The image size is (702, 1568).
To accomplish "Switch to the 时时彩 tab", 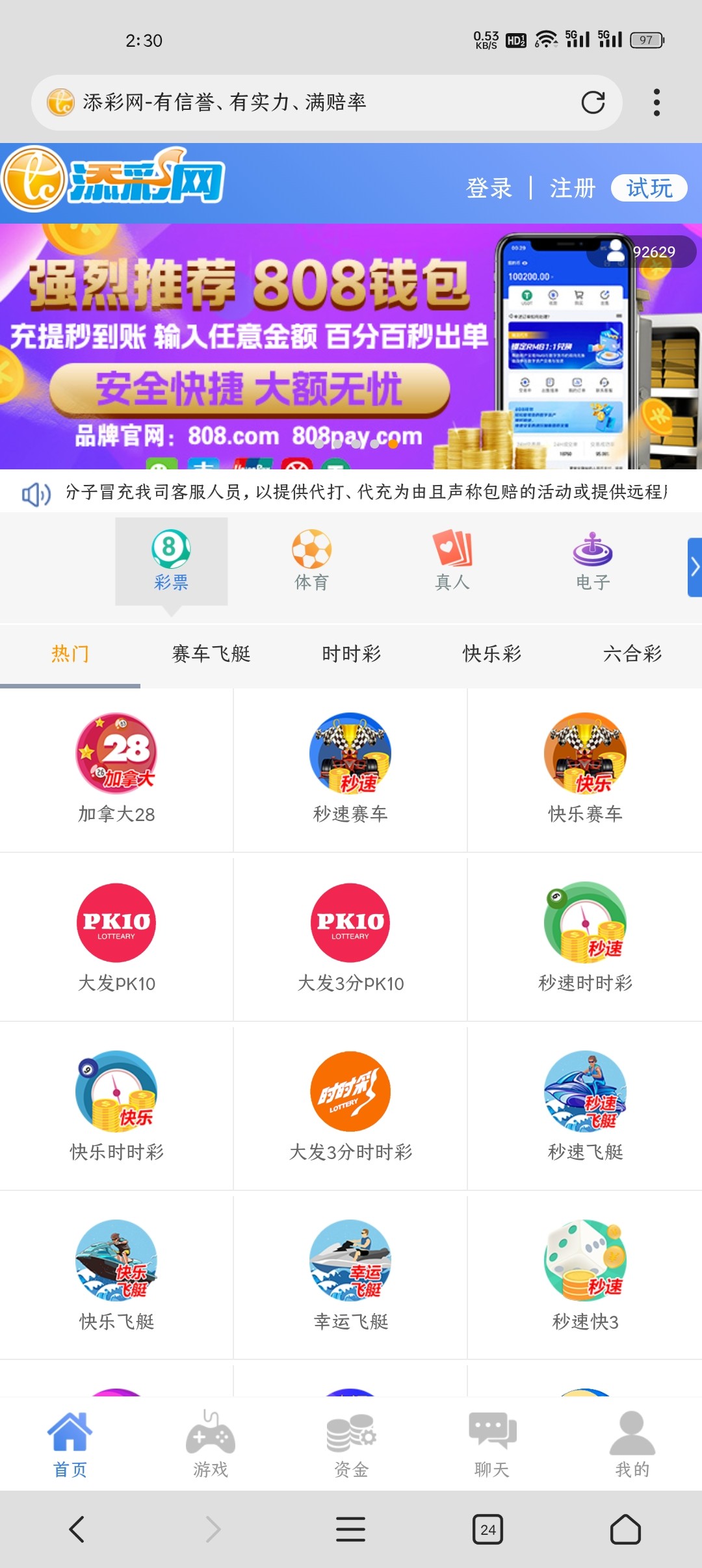I will (x=351, y=653).
